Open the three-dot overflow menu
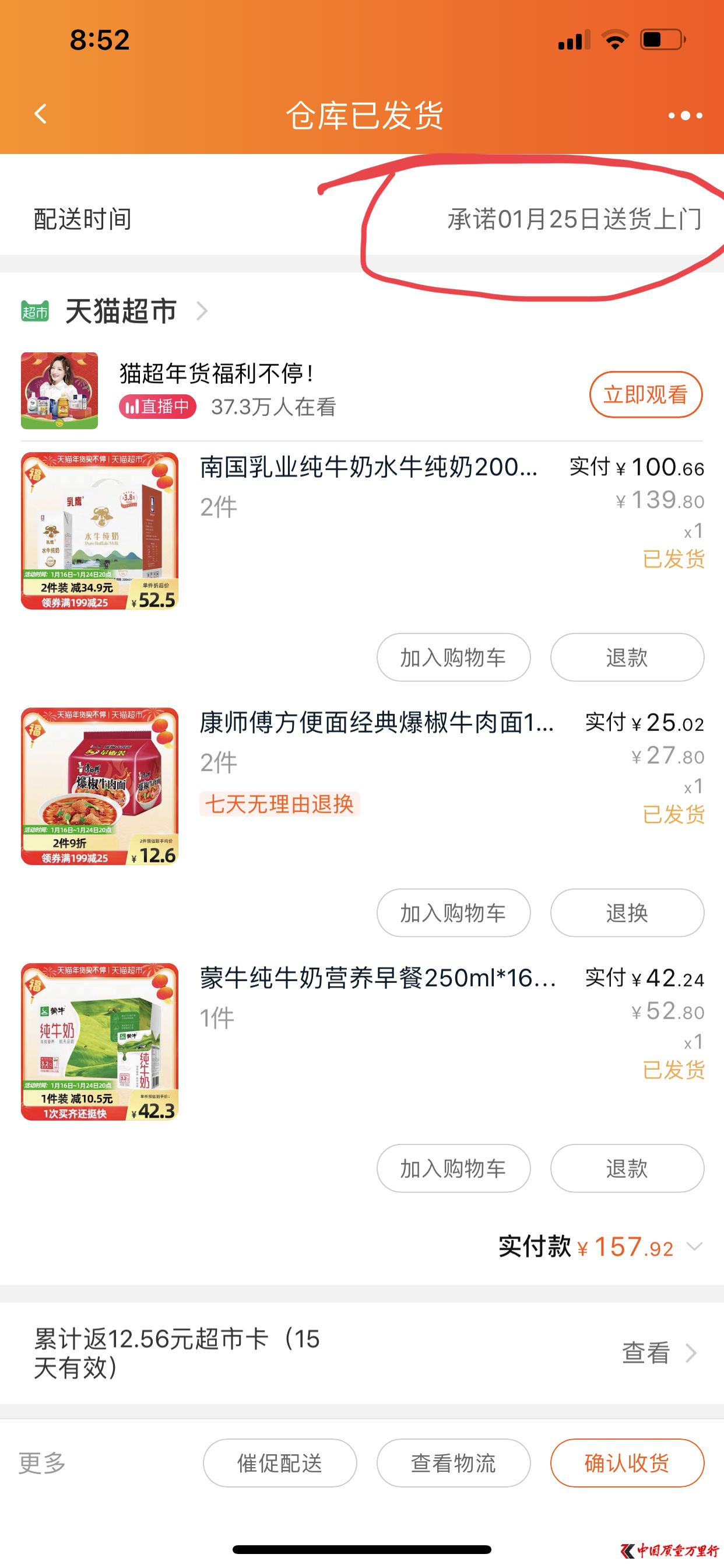 pos(685,115)
